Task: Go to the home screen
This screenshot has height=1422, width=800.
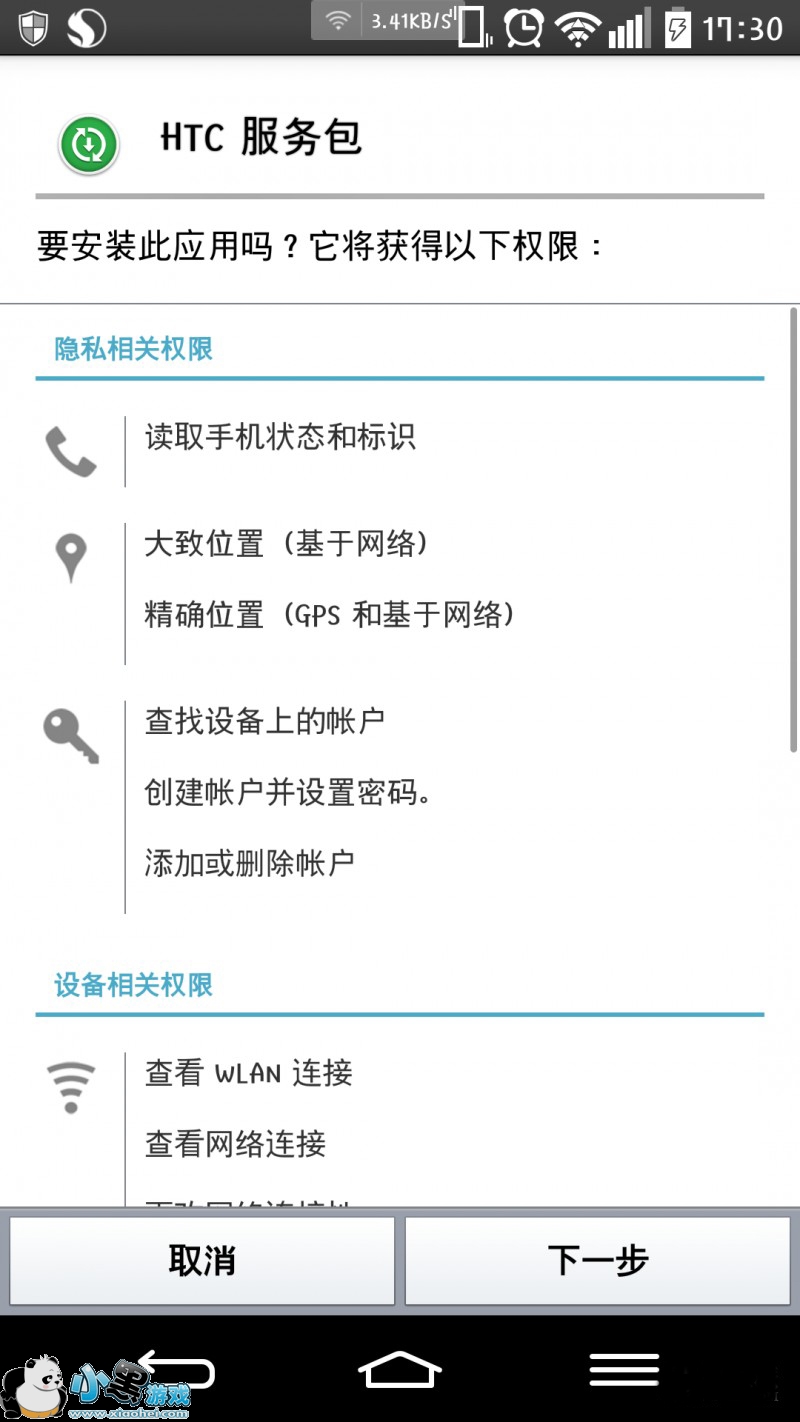Action: [400, 1370]
